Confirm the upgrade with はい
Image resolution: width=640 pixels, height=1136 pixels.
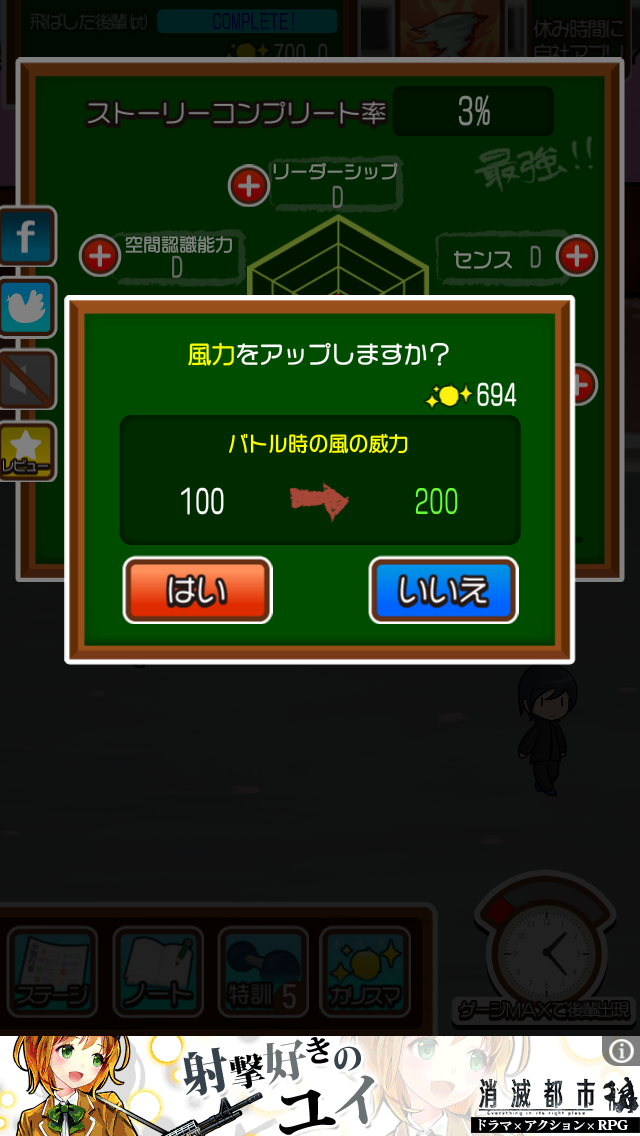[198, 591]
